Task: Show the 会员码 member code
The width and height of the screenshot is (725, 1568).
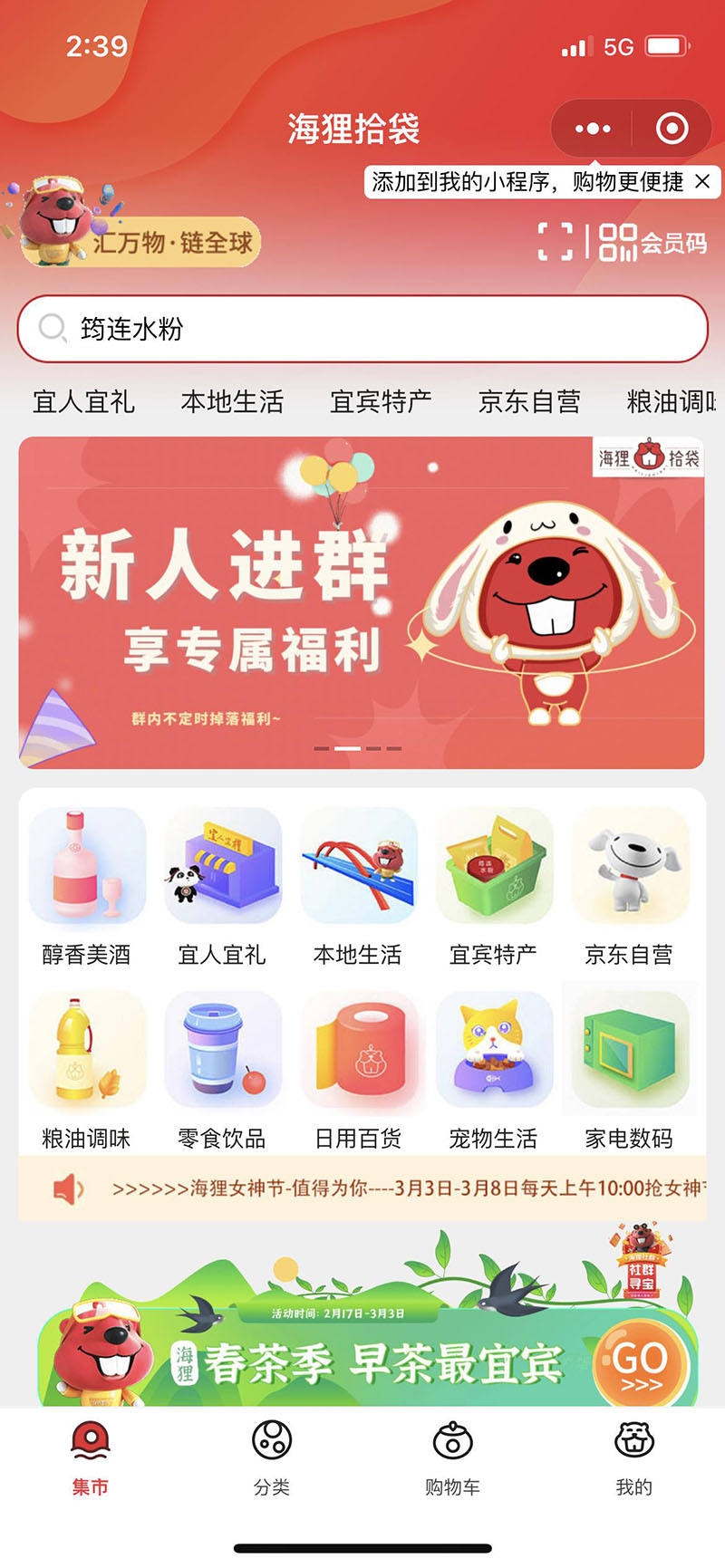Action: [652, 242]
